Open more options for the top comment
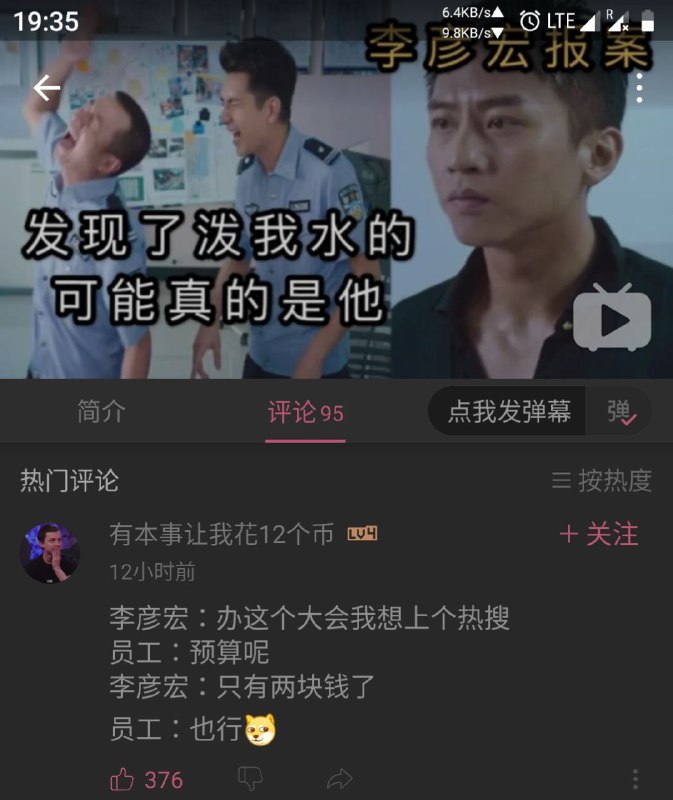The width and height of the screenshot is (673, 800). pyautogui.click(x=636, y=780)
